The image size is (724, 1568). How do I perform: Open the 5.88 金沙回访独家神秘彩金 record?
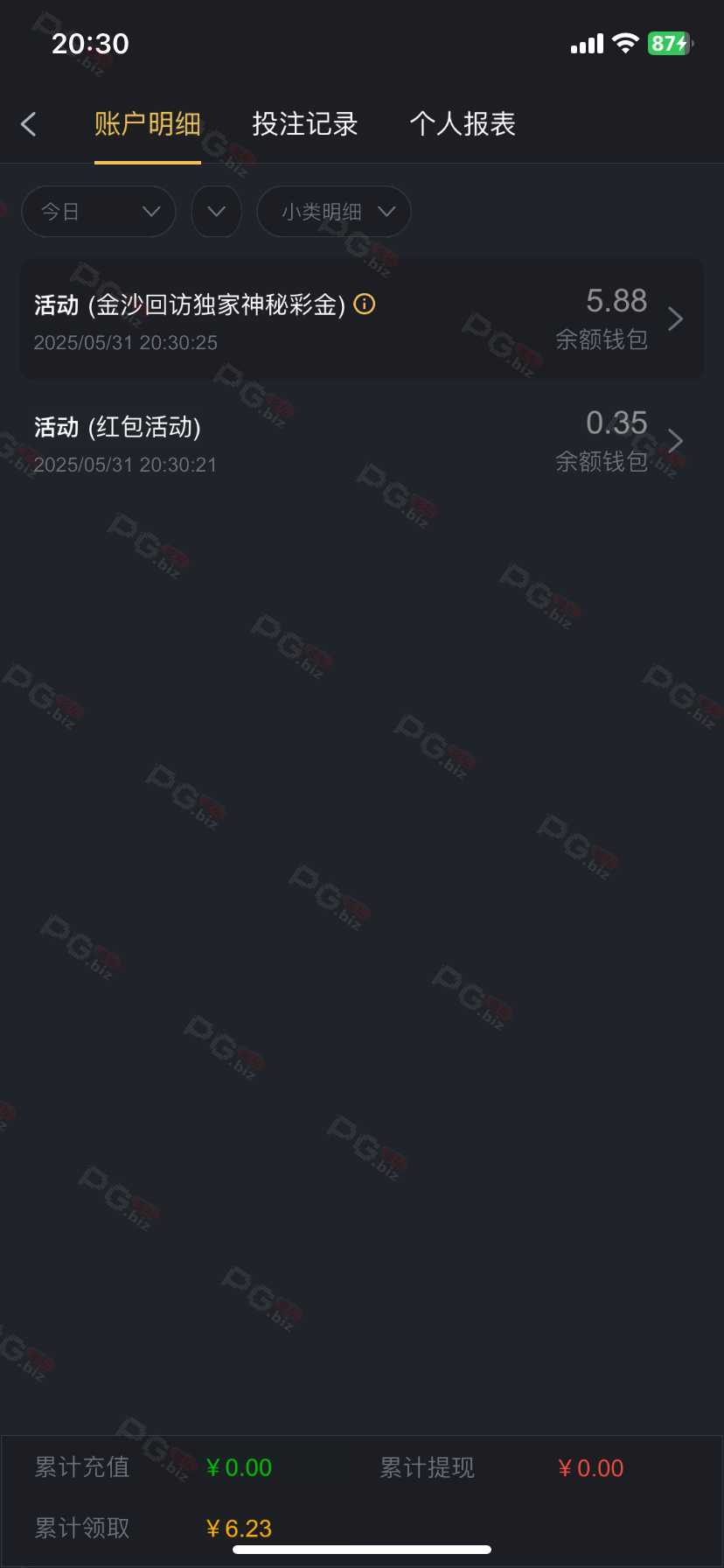(x=362, y=319)
